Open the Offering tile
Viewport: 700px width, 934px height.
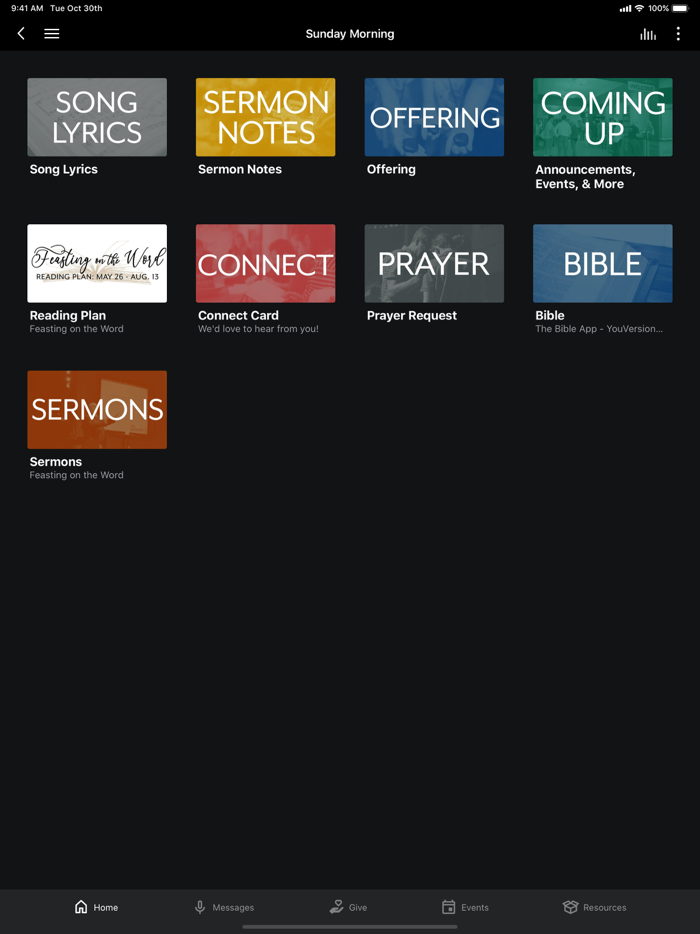click(434, 117)
